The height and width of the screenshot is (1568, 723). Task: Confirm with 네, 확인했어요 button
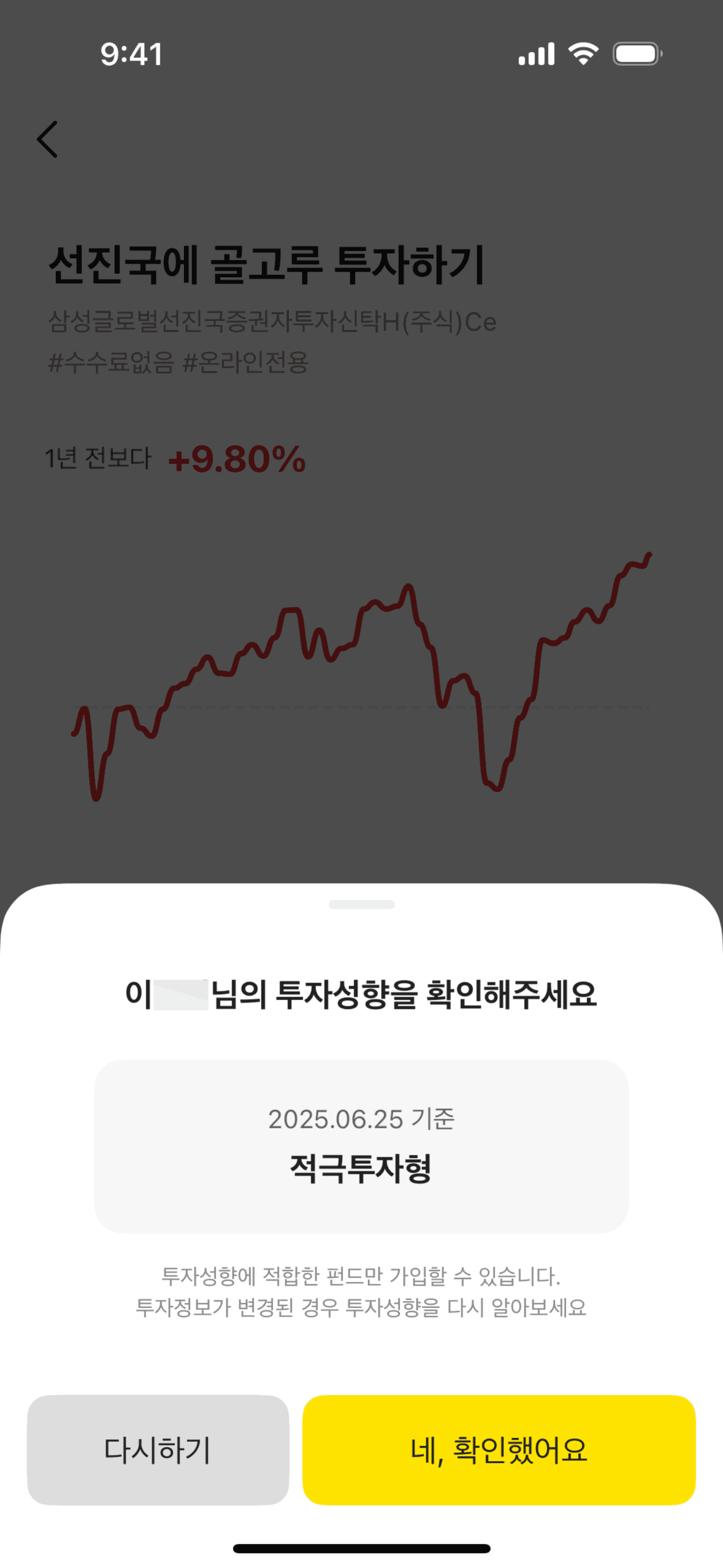pyautogui.click(x=499, y=1450)
